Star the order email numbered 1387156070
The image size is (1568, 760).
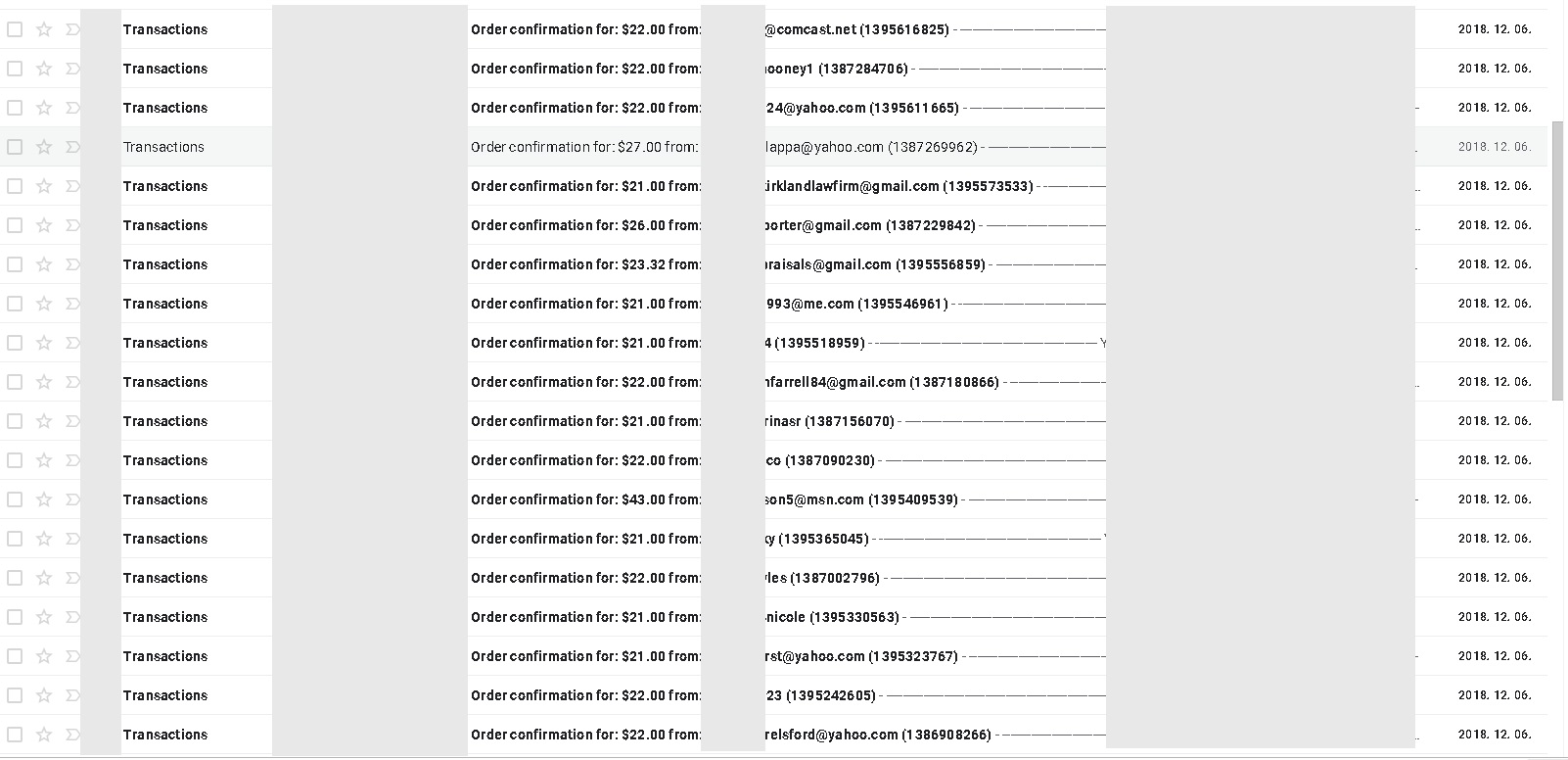(x=44, y=421)
